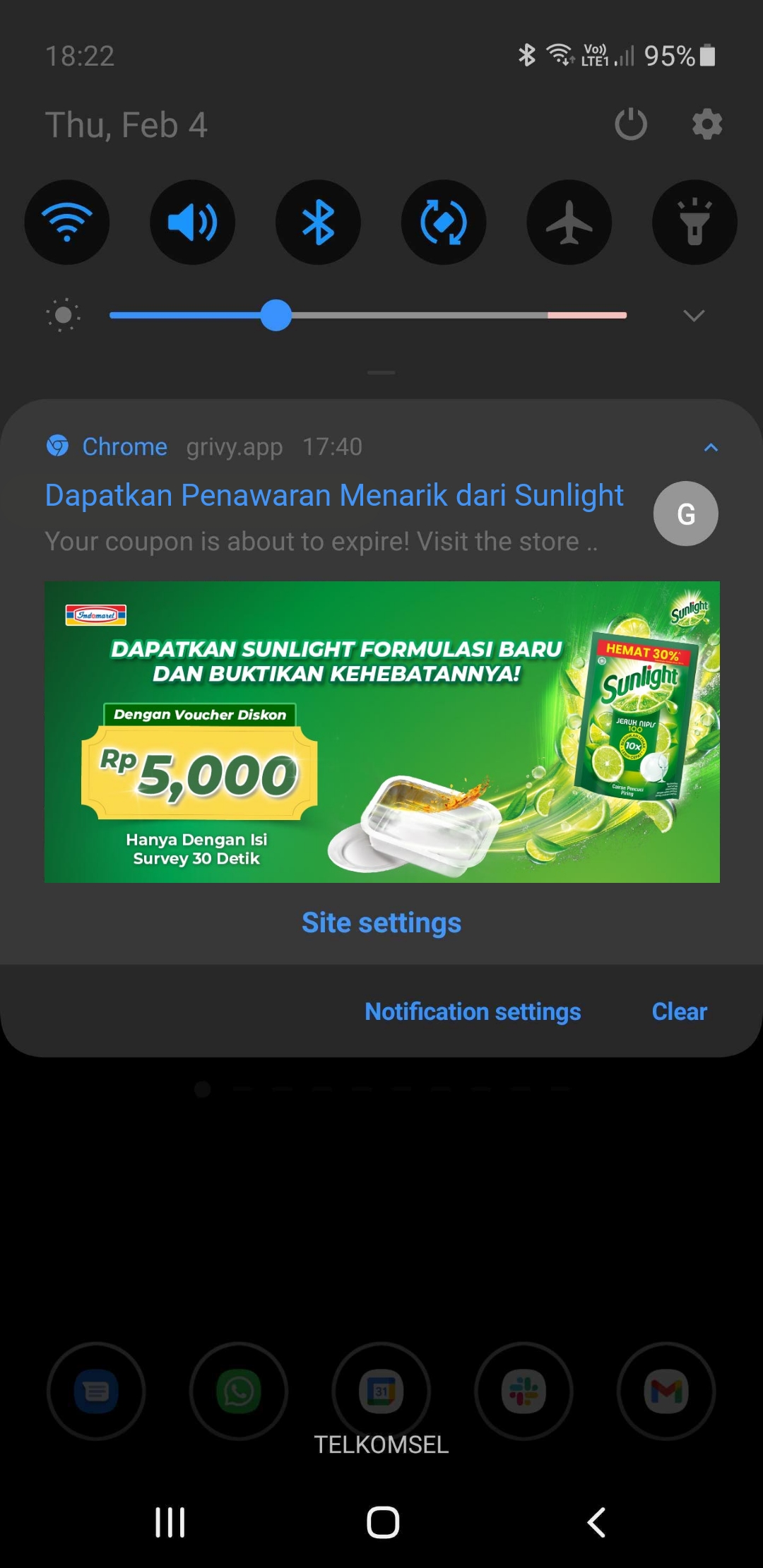This screenshot has width=763, height=1568.
Task: Open the power menu icon
Action: point(631,124)
